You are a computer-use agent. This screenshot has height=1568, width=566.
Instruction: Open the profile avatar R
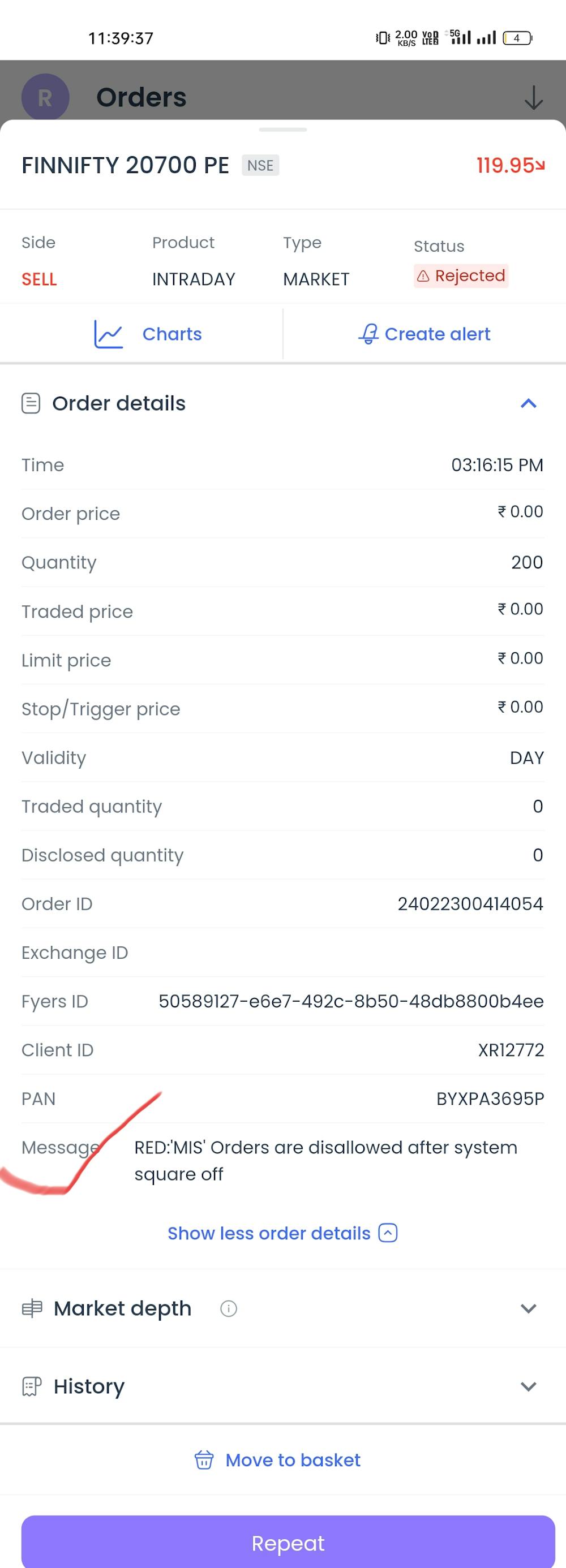(x=45, y=97)
